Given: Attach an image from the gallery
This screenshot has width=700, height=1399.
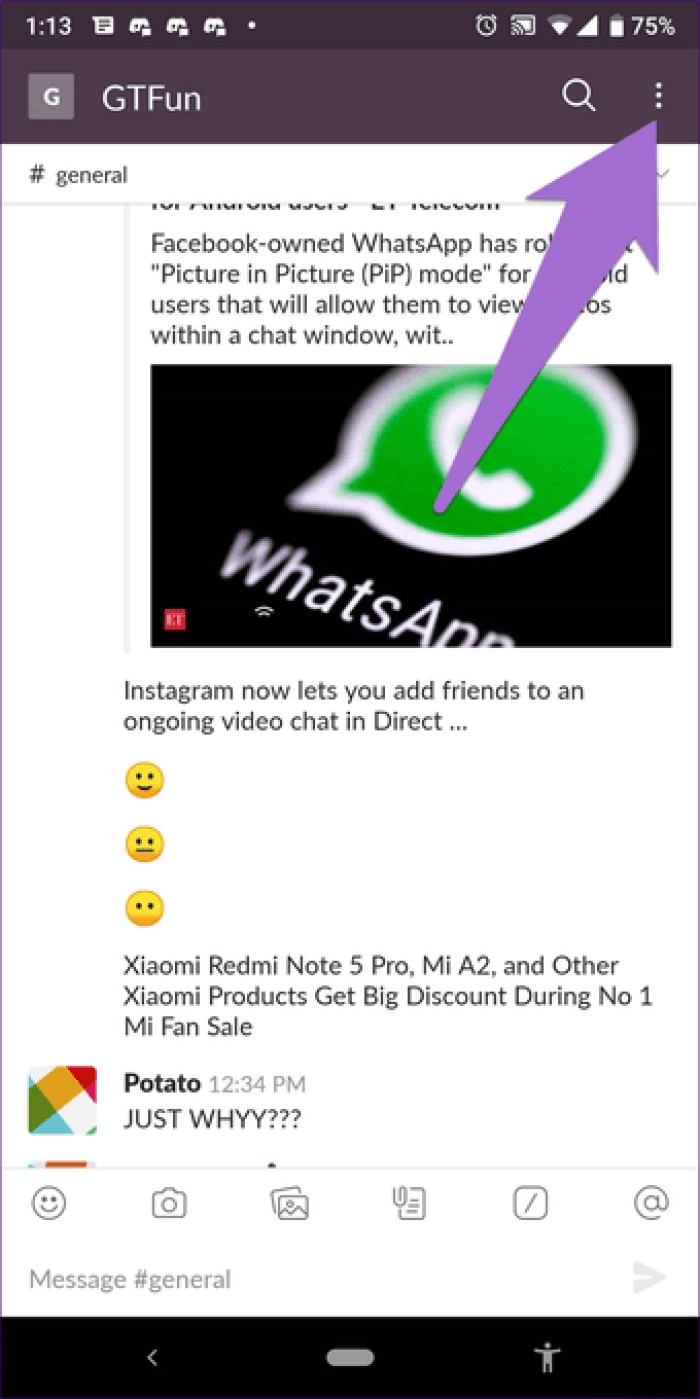Looking at the screenshot, I should pos(290,1204).
